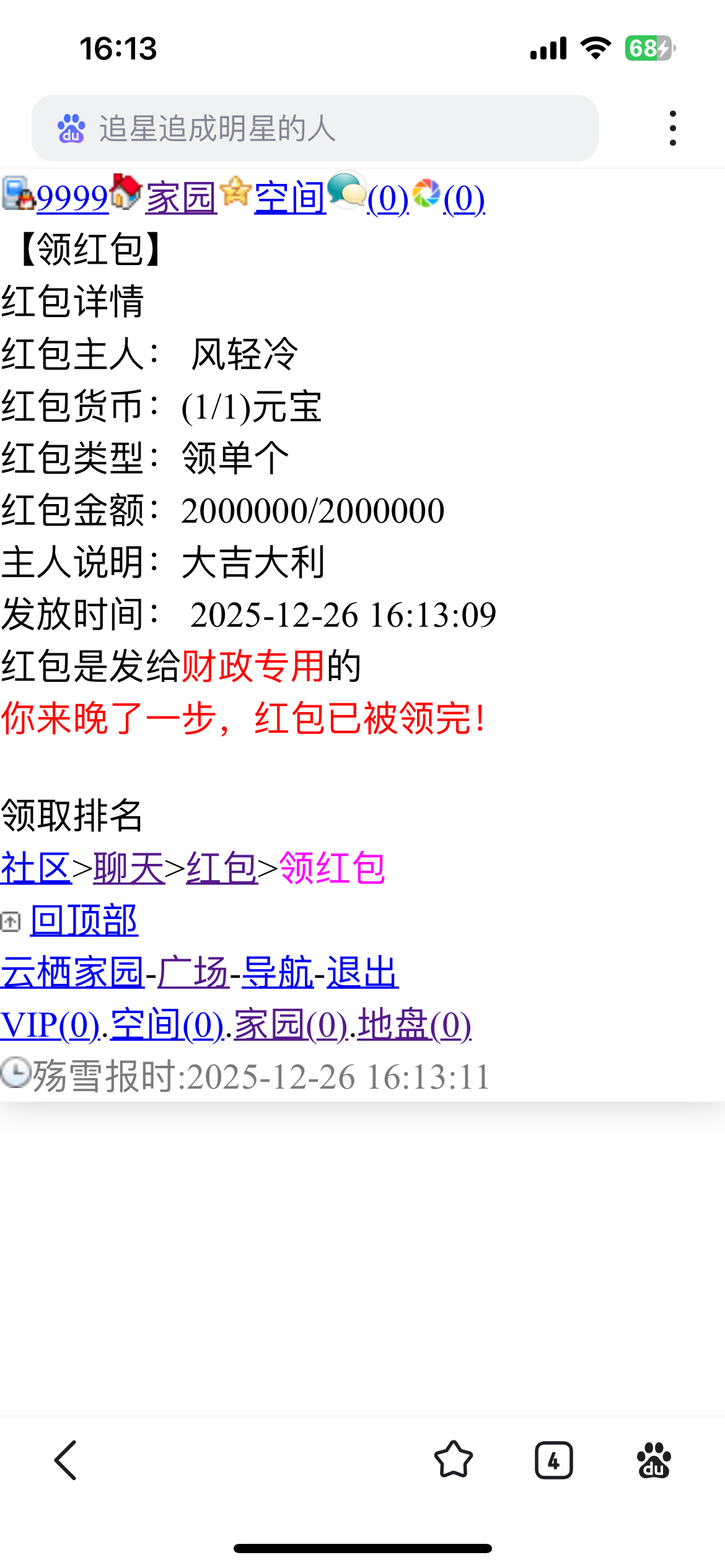Open the (0) link beside colorful wheel icon
This screenshot has width=725, height=1568.
pos(464,198)
